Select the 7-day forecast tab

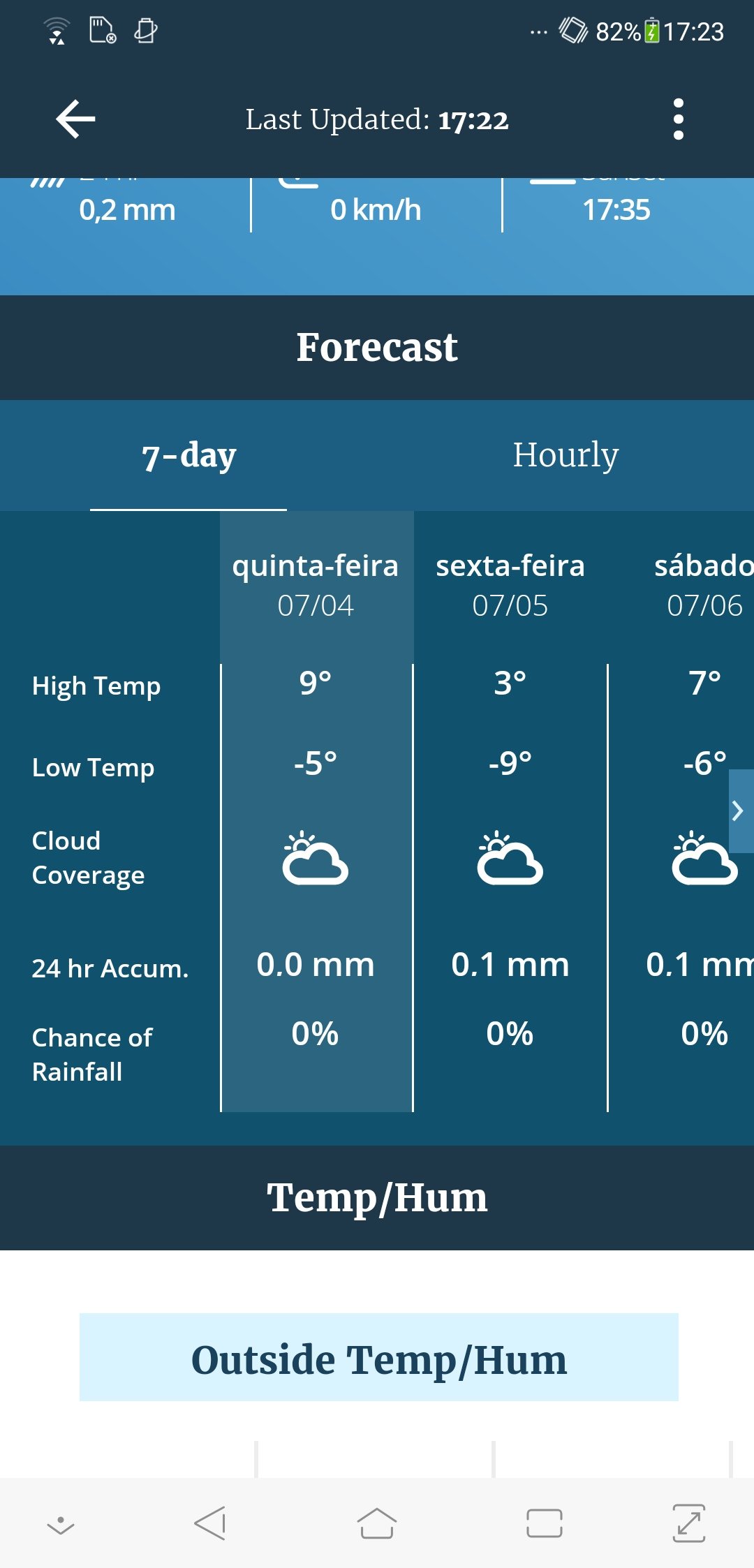[x=188, y=455]
